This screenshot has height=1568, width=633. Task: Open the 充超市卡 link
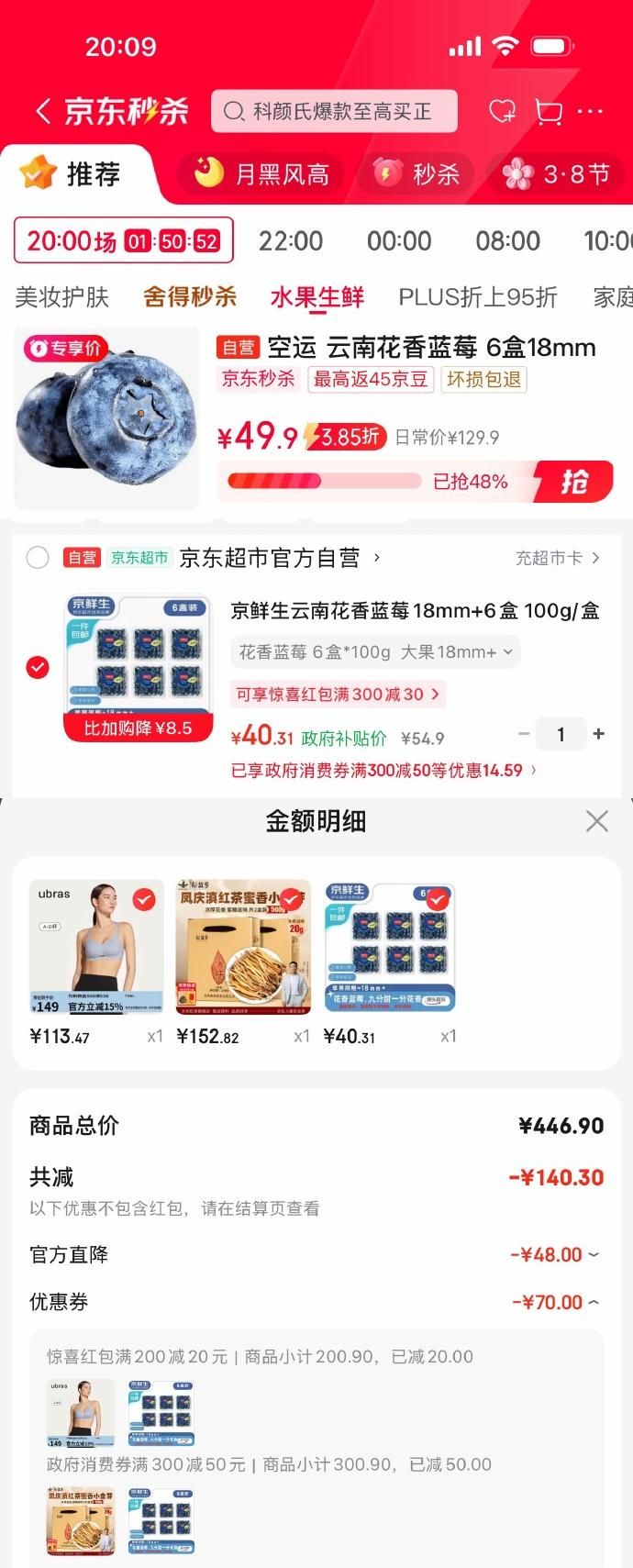coord(557,558)
